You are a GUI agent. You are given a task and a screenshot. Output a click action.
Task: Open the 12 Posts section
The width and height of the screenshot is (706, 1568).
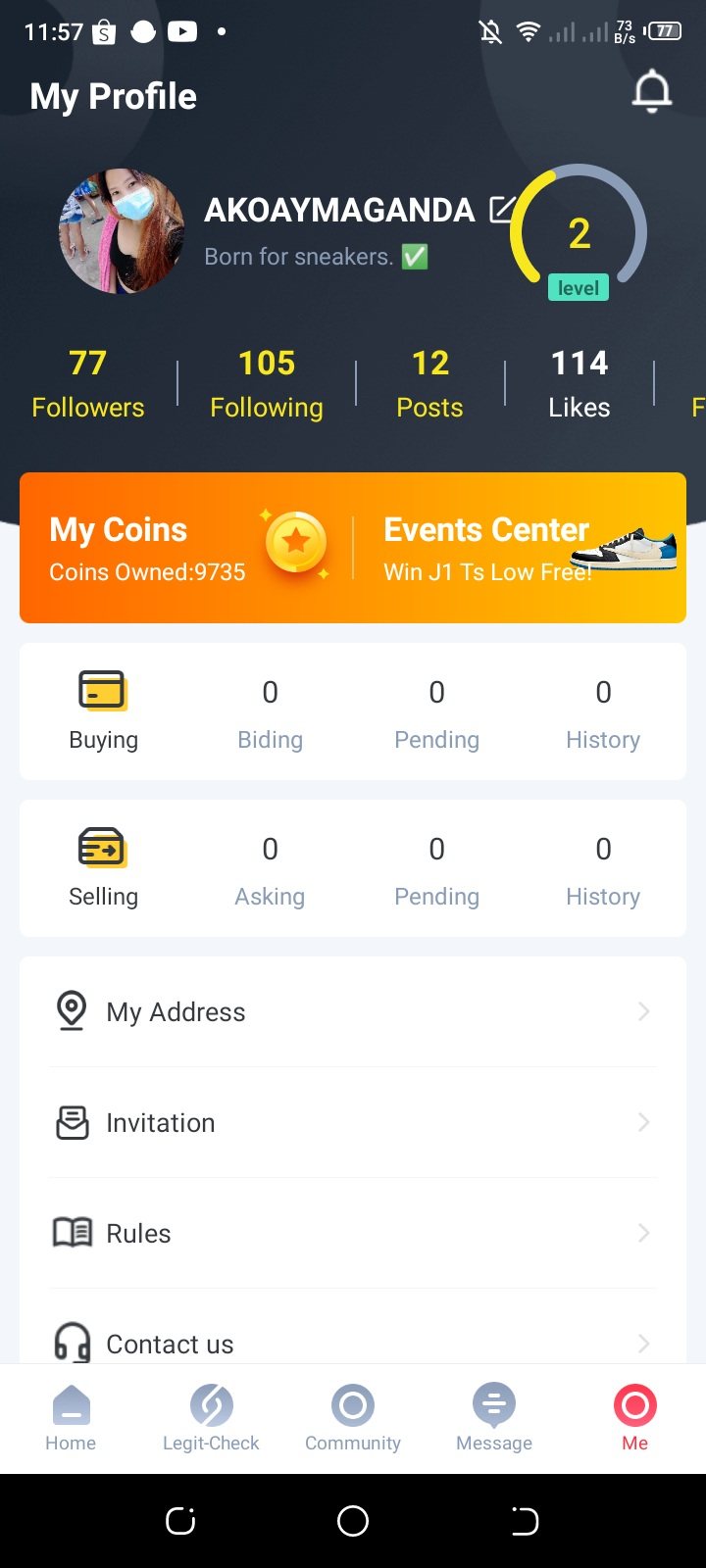click(429, 384)
